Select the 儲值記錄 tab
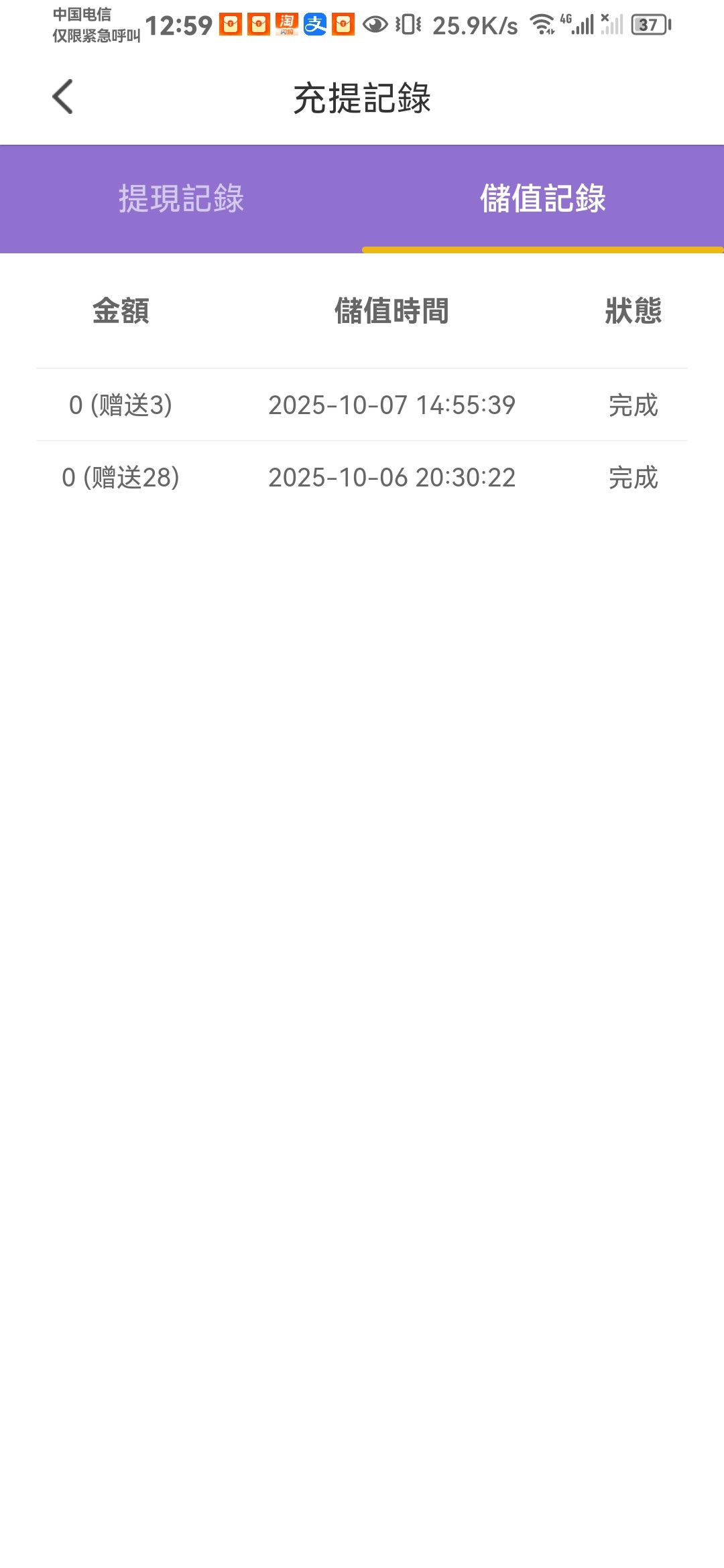This screenshot has width=724, height=1568. (542, 198)
